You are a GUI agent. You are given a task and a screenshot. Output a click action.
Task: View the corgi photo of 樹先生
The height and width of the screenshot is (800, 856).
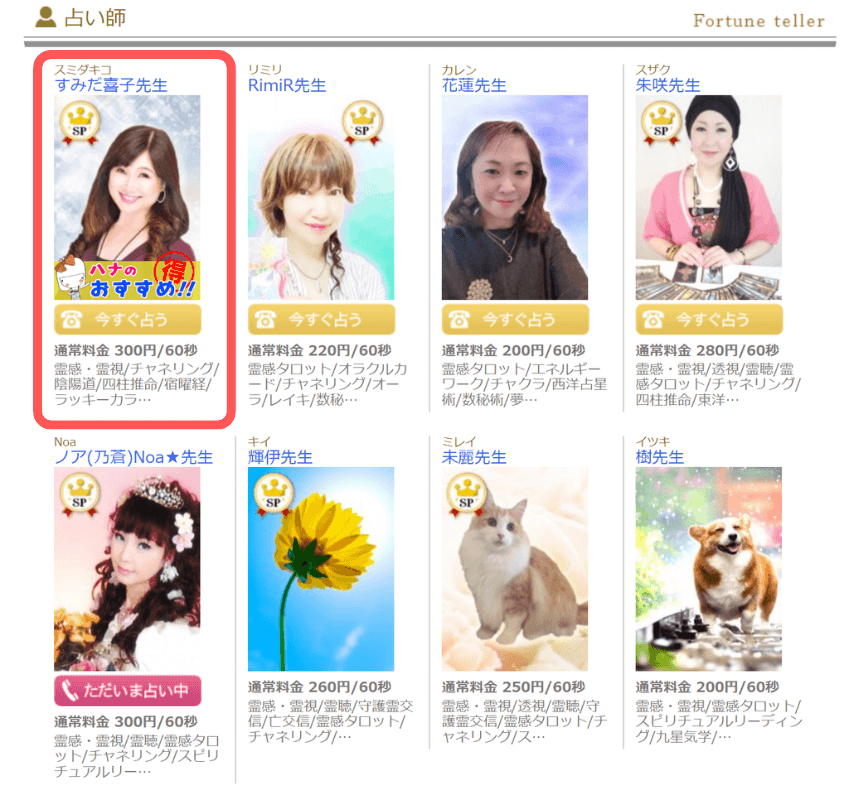[709, 569]
